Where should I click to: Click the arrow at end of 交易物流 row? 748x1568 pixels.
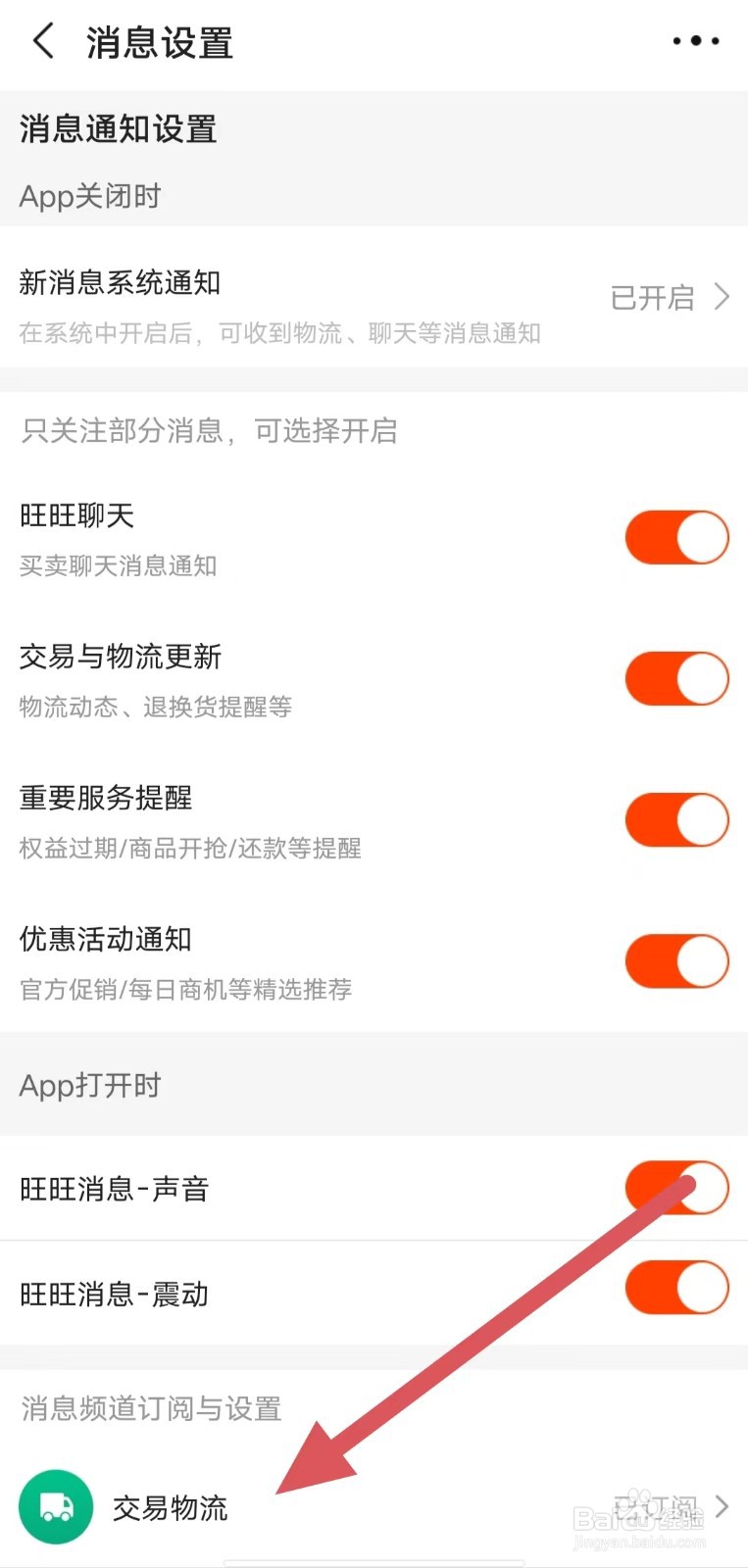pyautogui.click(x=723, y=1507)
